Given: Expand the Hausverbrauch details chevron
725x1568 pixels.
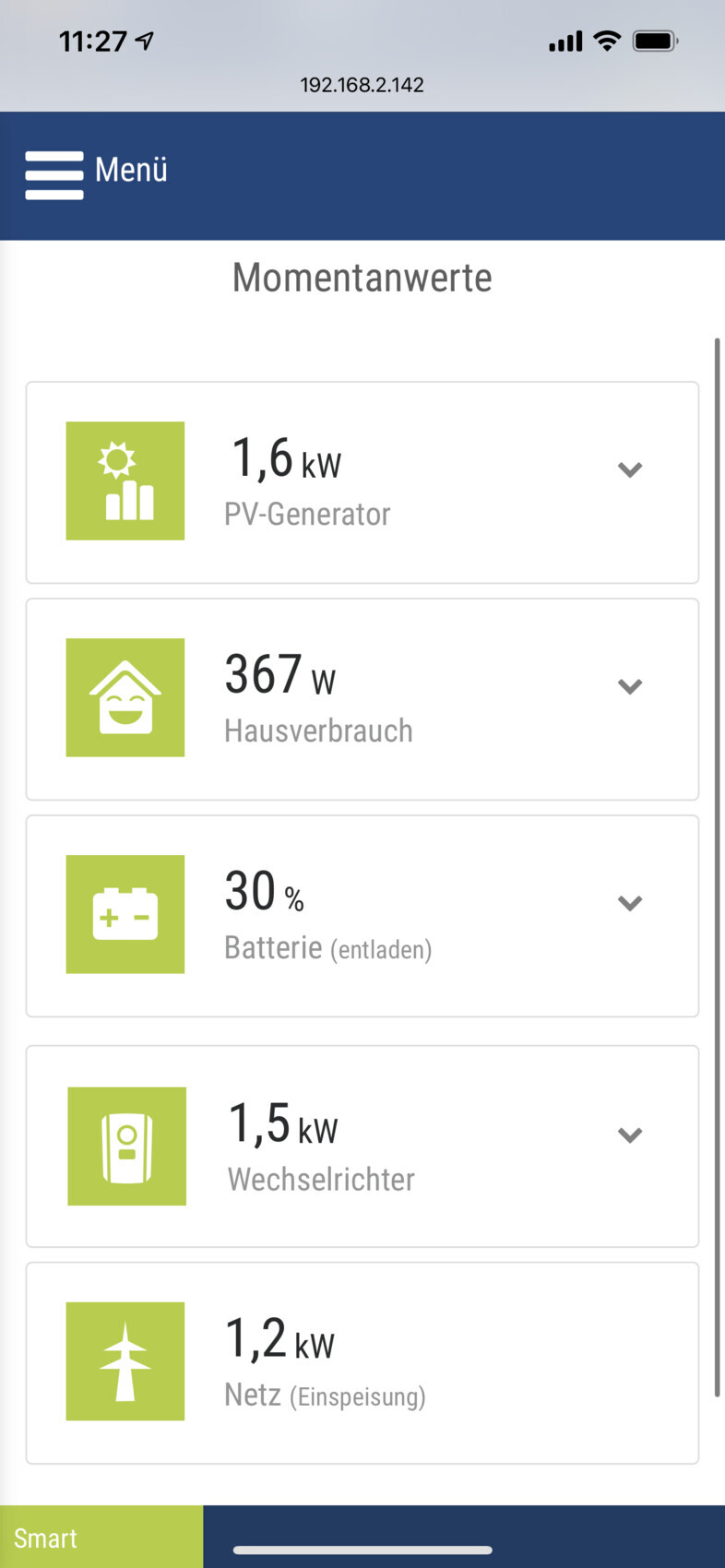Looking at the screenshot, I should point(630,686).
